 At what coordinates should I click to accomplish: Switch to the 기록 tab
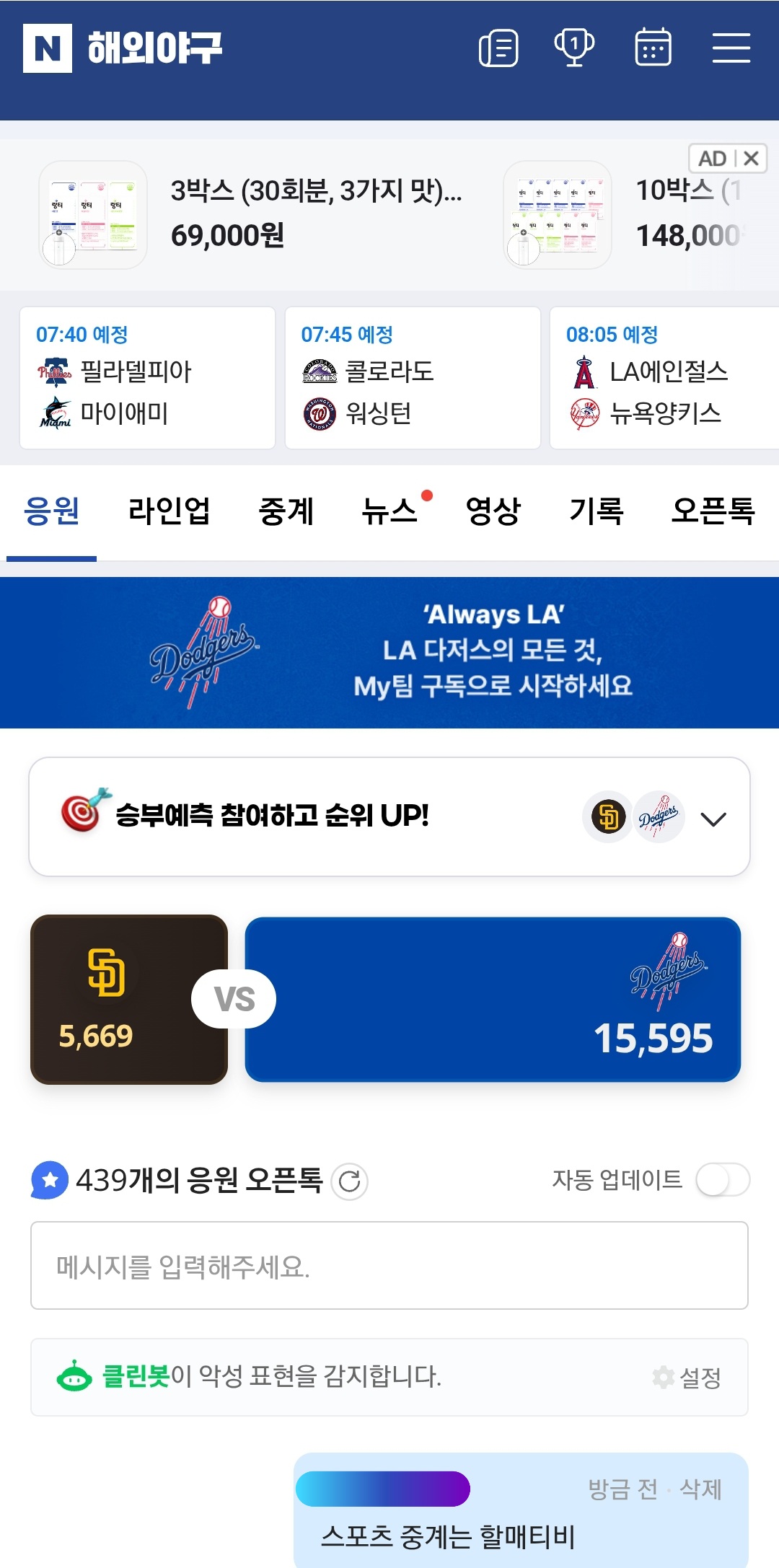pos(597,511)
